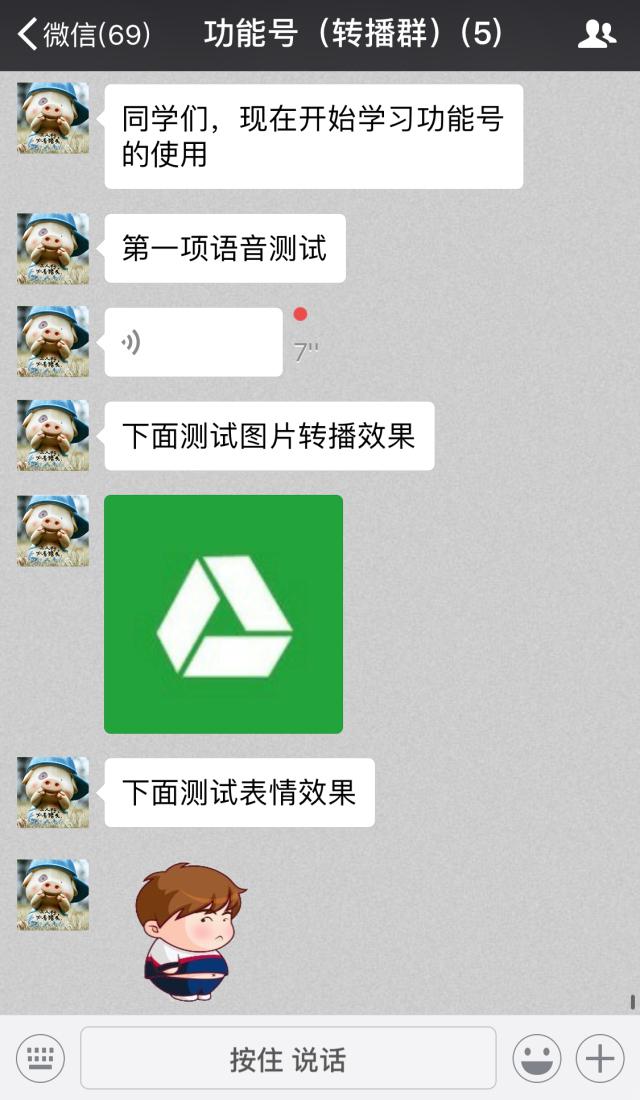Open the group members info icon
Screen dimensions: 640x1100
point(597,35)
